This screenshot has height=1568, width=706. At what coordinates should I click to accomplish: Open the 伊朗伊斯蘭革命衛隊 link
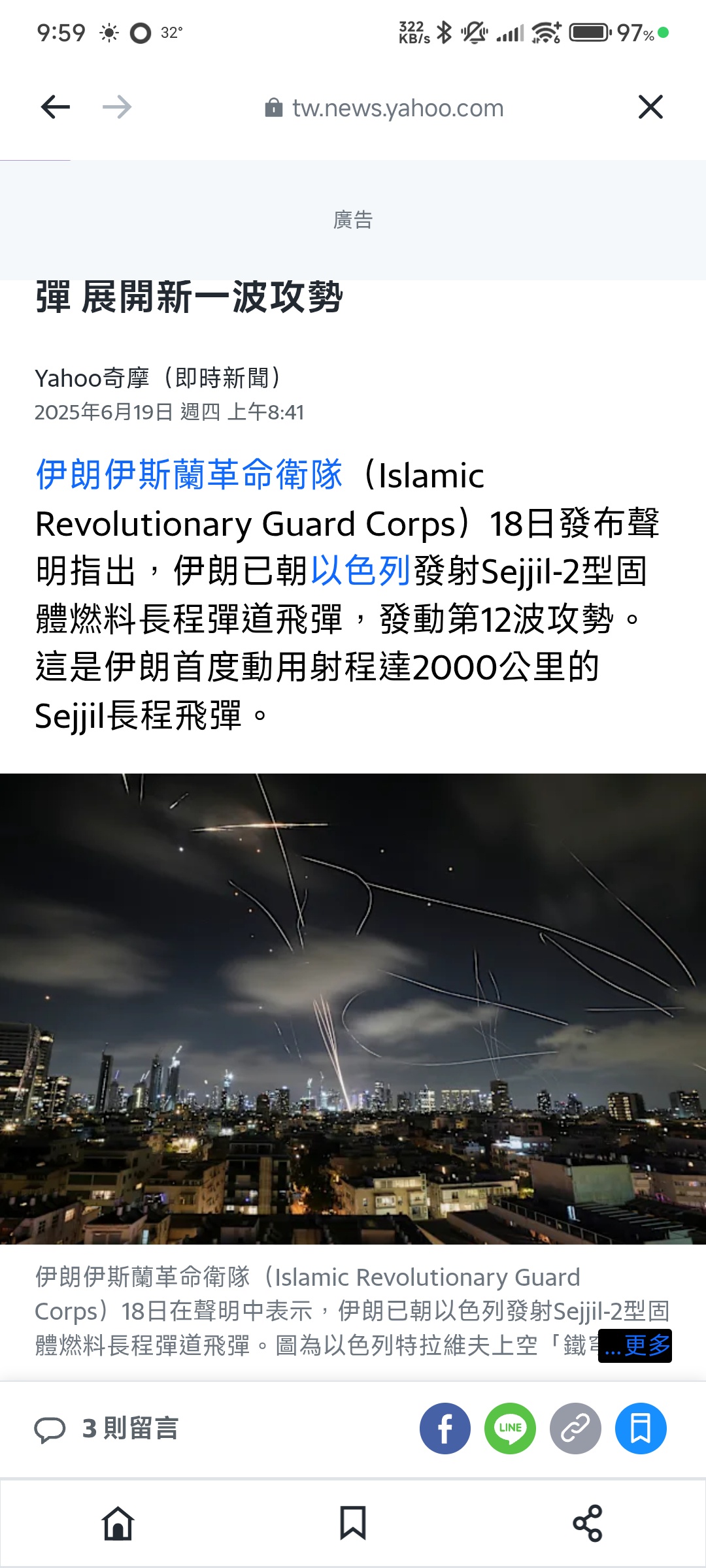[x=189, y=474]
